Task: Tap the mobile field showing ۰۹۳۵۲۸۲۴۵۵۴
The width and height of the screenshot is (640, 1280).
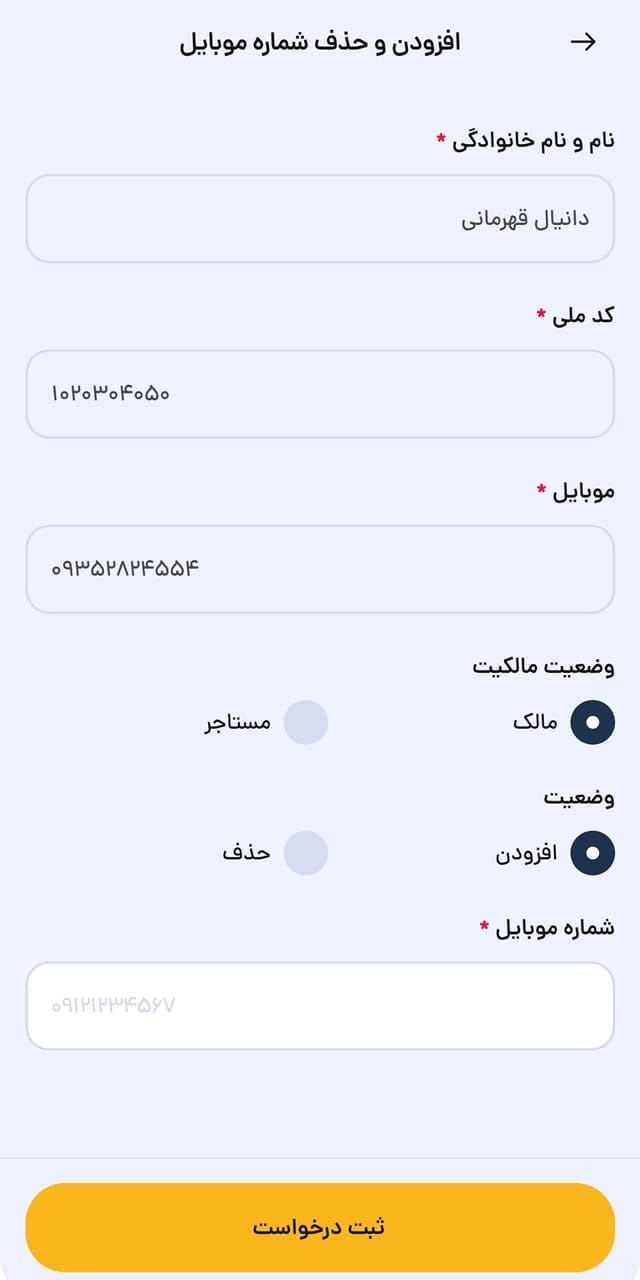Action: click(320, 569)
